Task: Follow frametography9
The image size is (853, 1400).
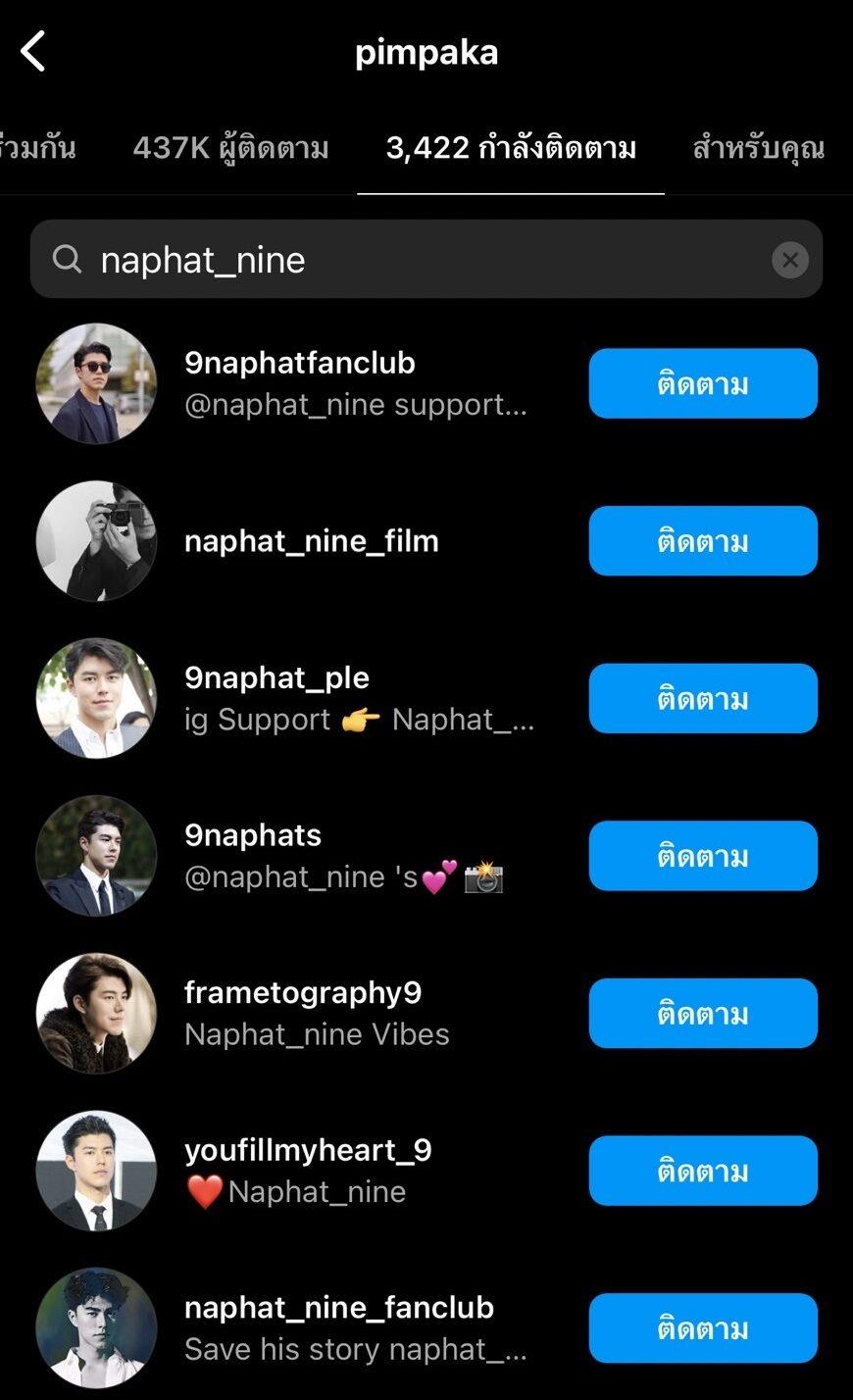Action: [x=702, y=1014]
